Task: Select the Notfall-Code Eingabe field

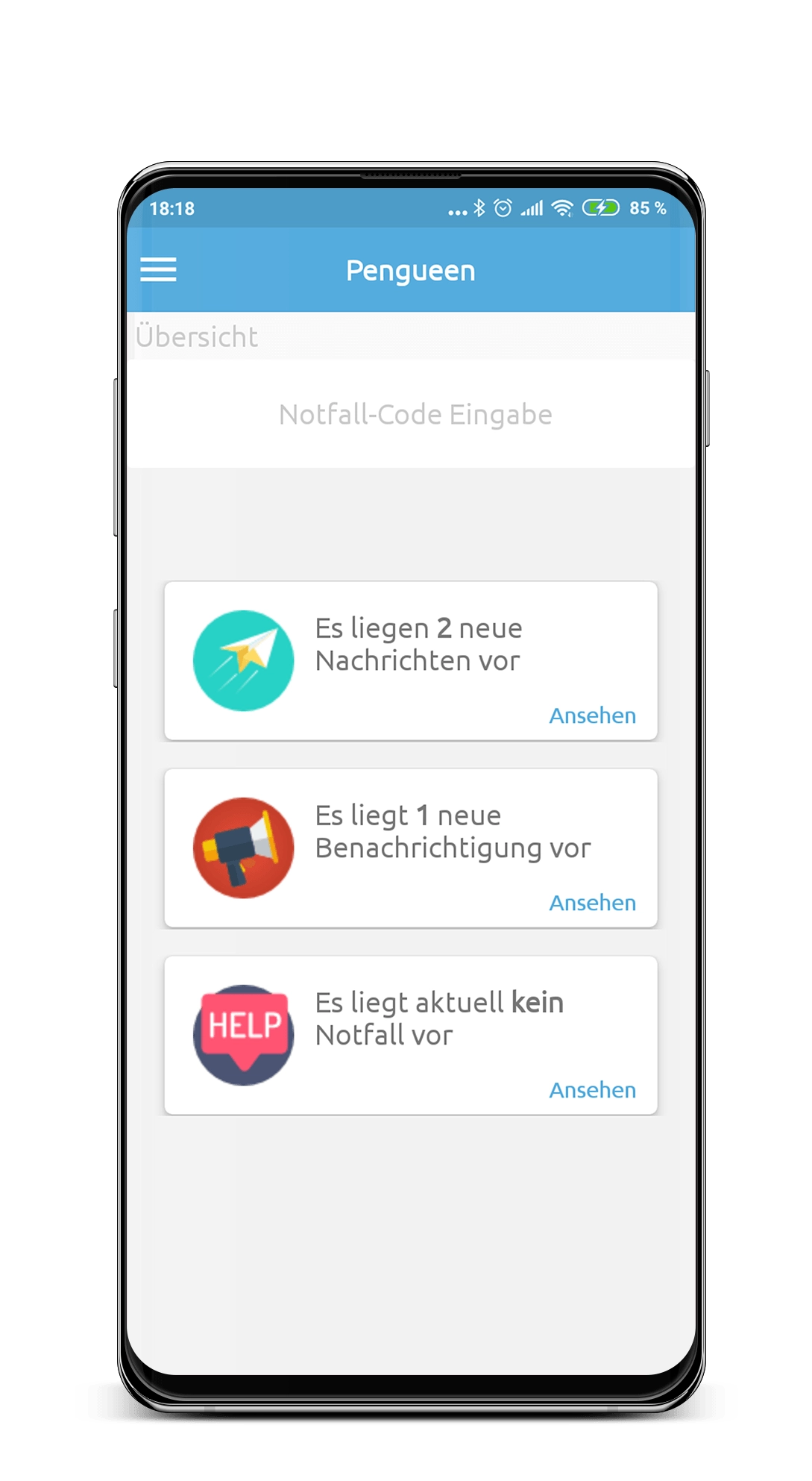Action: (x=414, y=414)
